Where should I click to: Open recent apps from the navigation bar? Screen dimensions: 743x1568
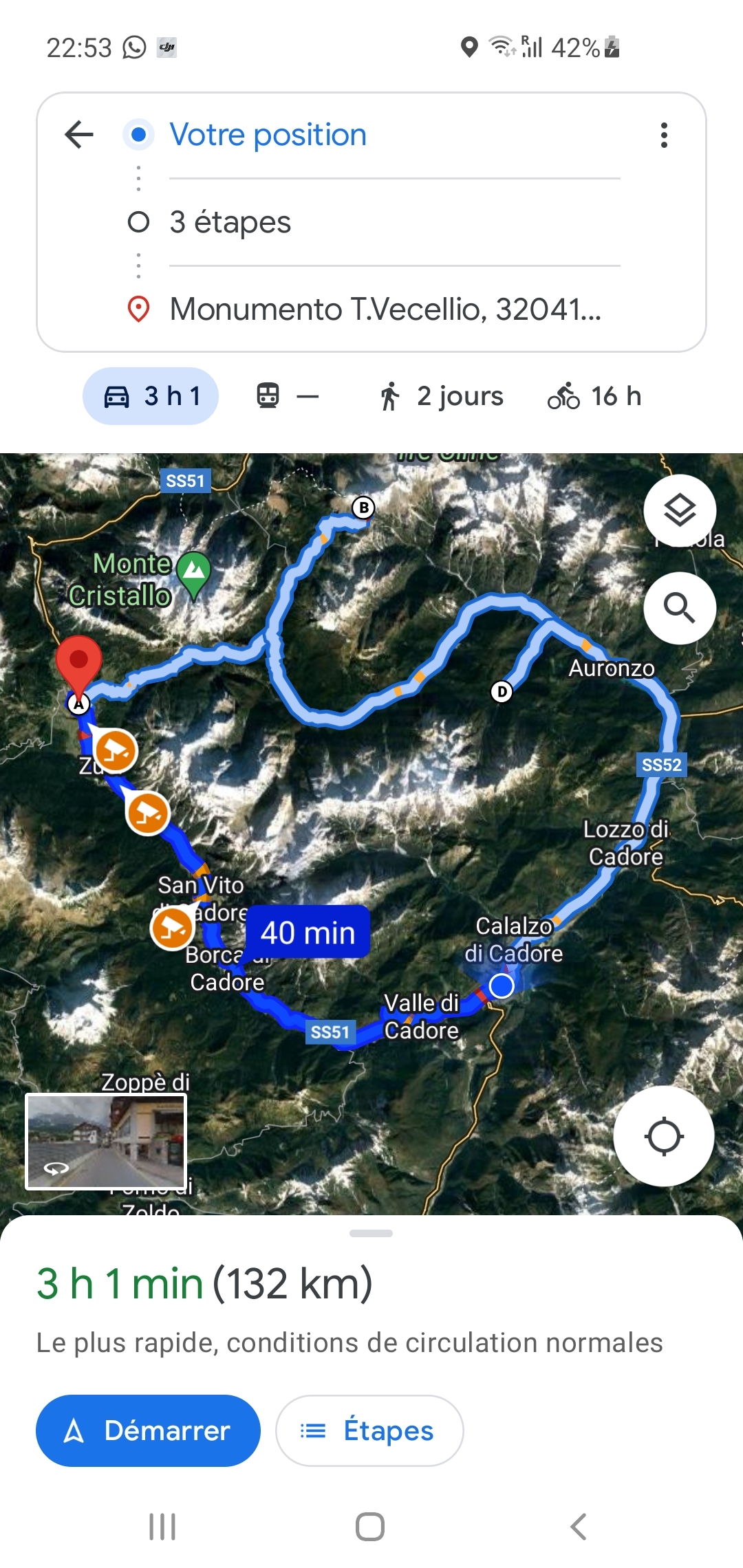coord(163,1527)
